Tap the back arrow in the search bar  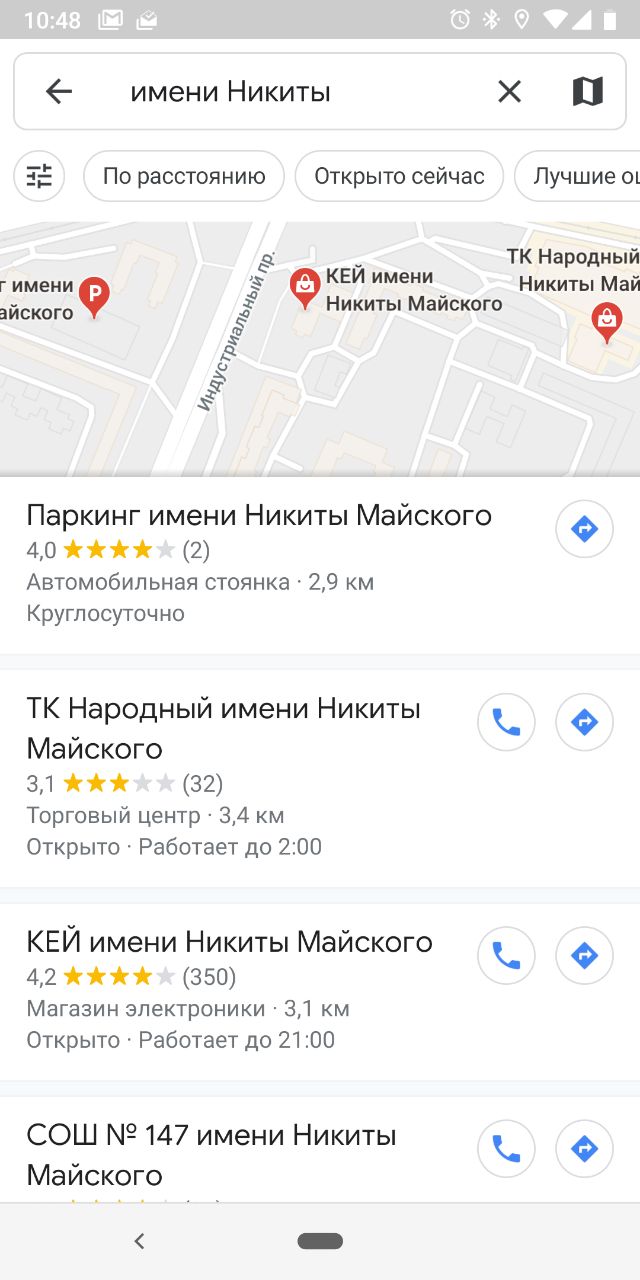click(59, 92)
